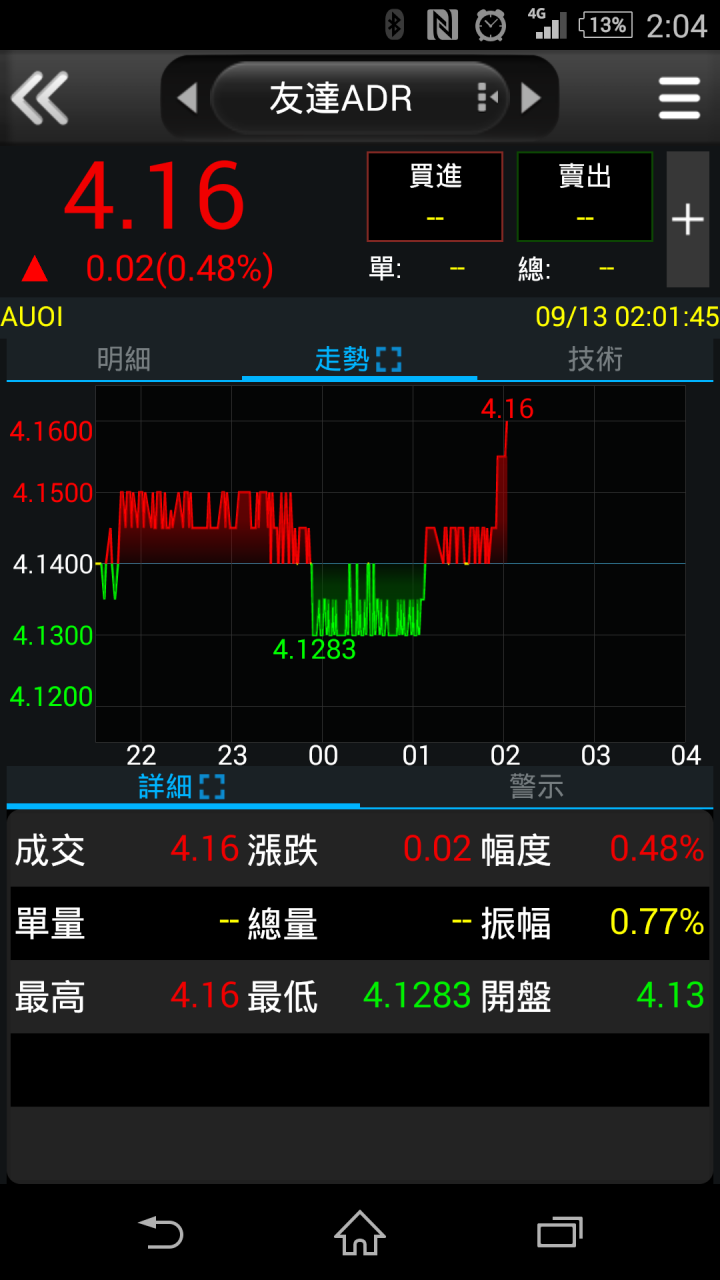Tap the 賣出 sell box

[585, 197]
